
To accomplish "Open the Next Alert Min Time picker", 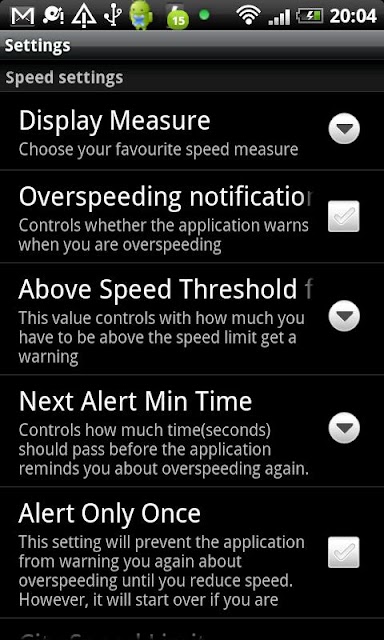I will (344, 428).
